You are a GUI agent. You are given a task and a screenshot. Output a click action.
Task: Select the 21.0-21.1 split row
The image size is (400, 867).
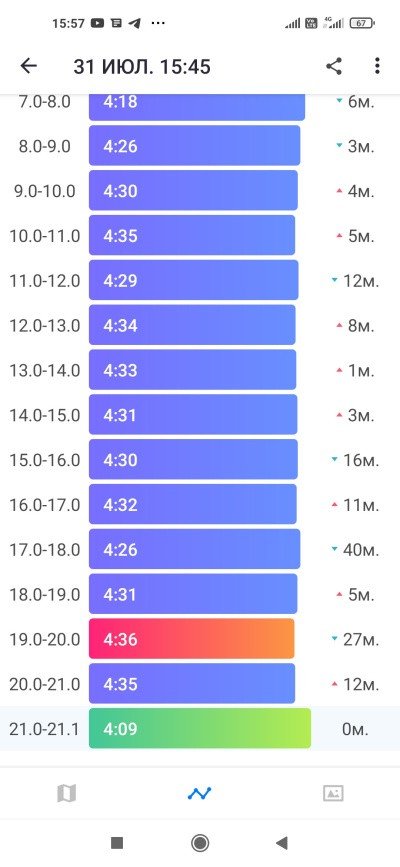(200, 729)
